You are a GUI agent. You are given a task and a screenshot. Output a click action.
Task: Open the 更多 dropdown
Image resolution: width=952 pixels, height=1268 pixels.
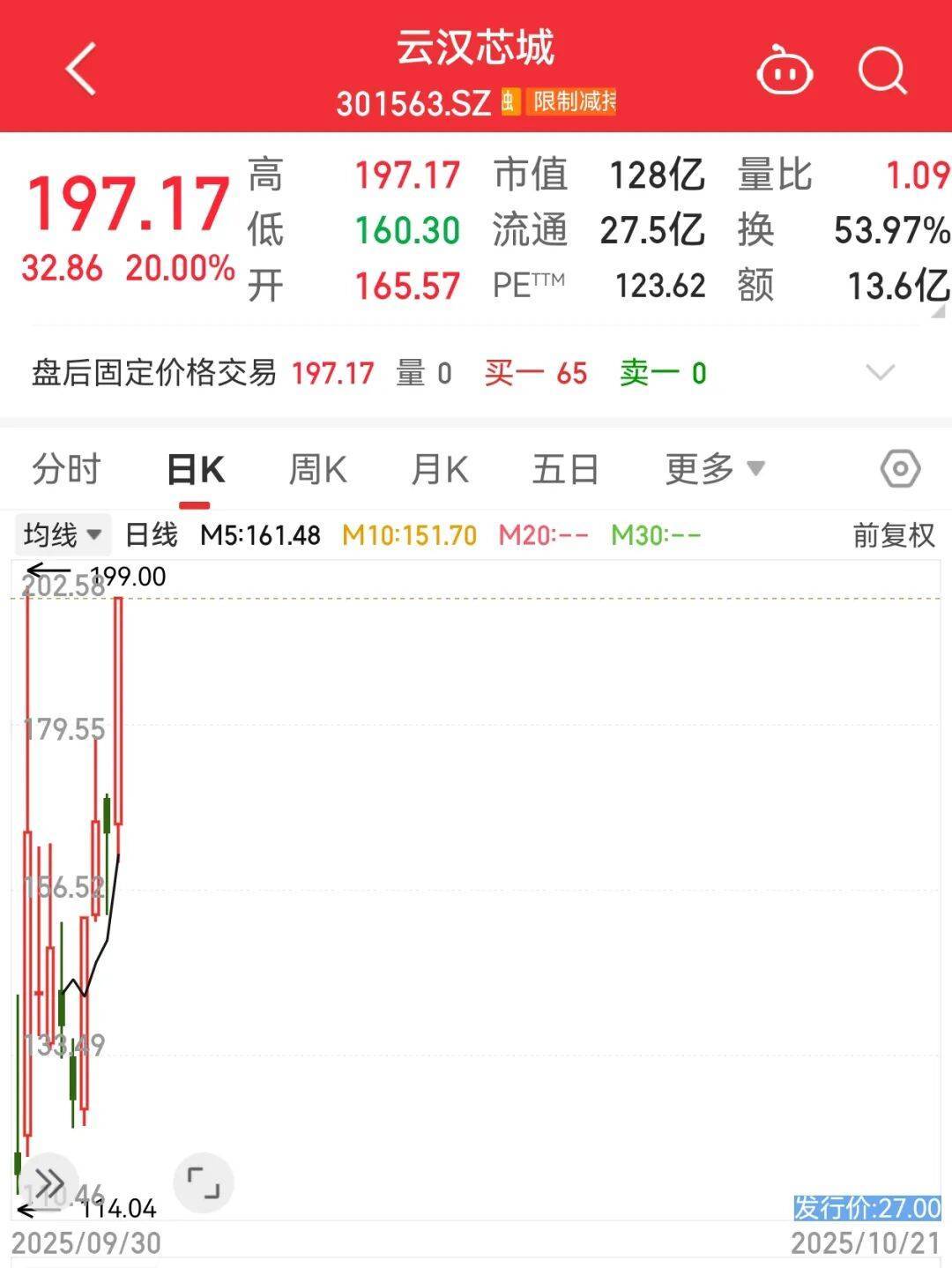714,469
